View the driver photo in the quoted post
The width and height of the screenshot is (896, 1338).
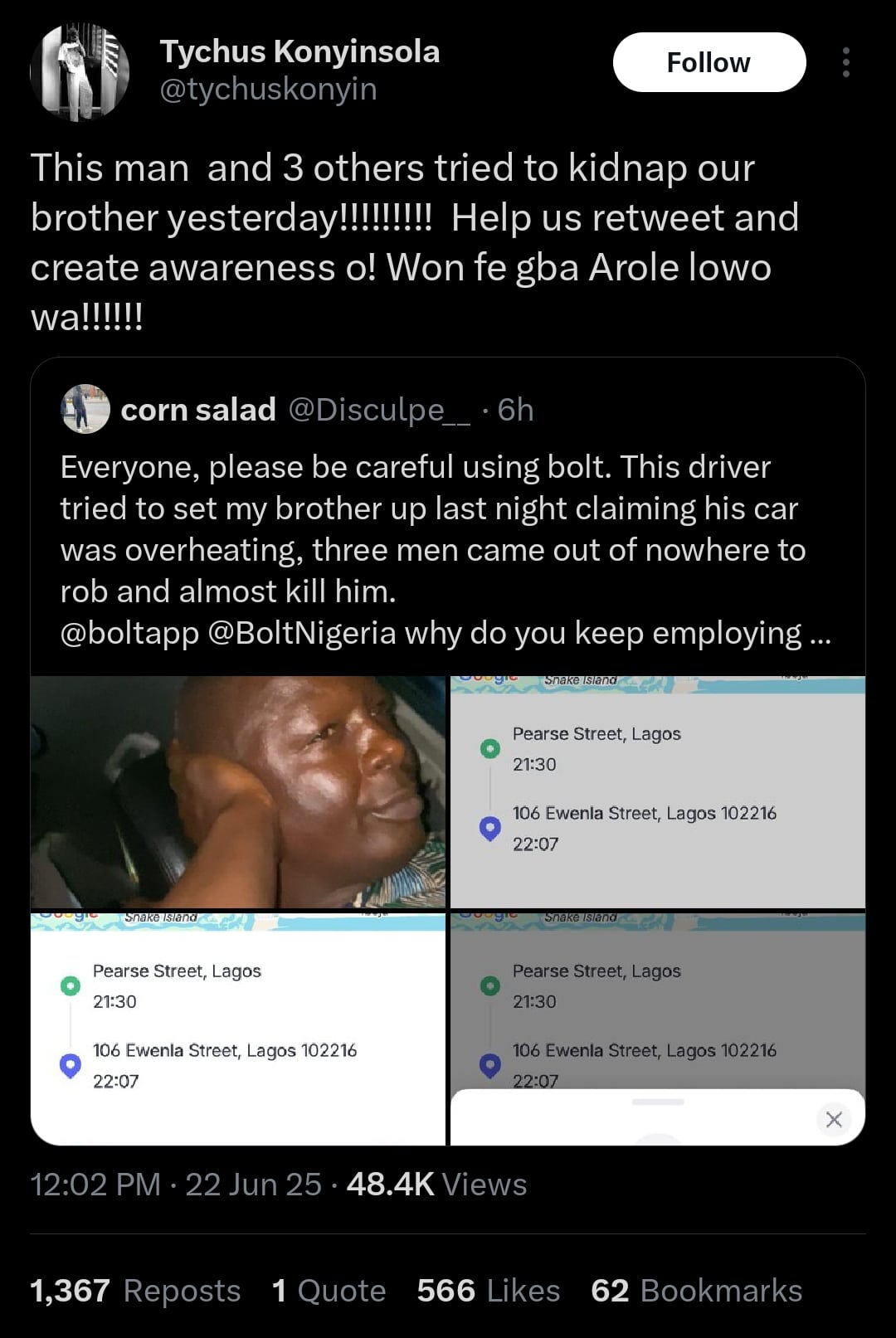pyautogui.click(x=238, y=792)
